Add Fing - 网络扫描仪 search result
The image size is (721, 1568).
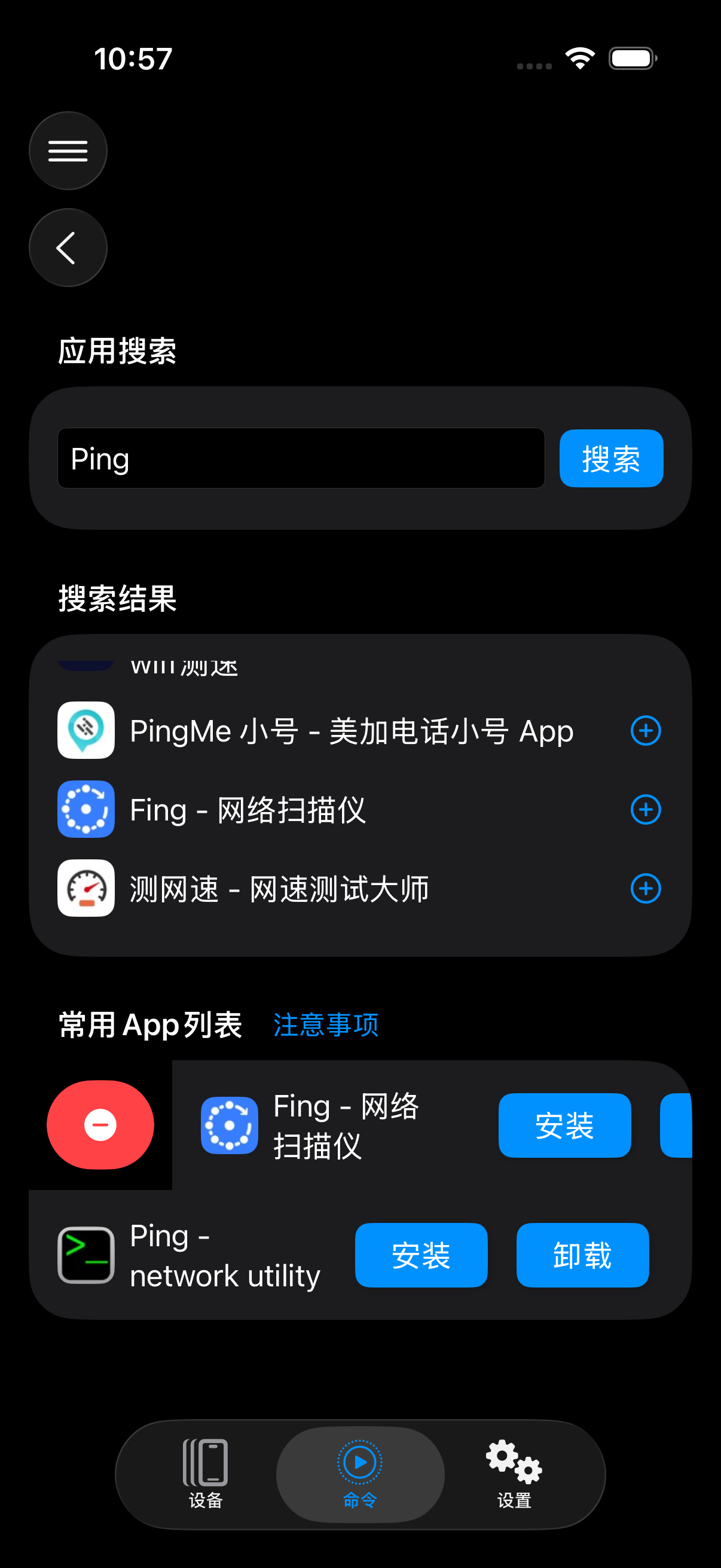coord(646,810)
